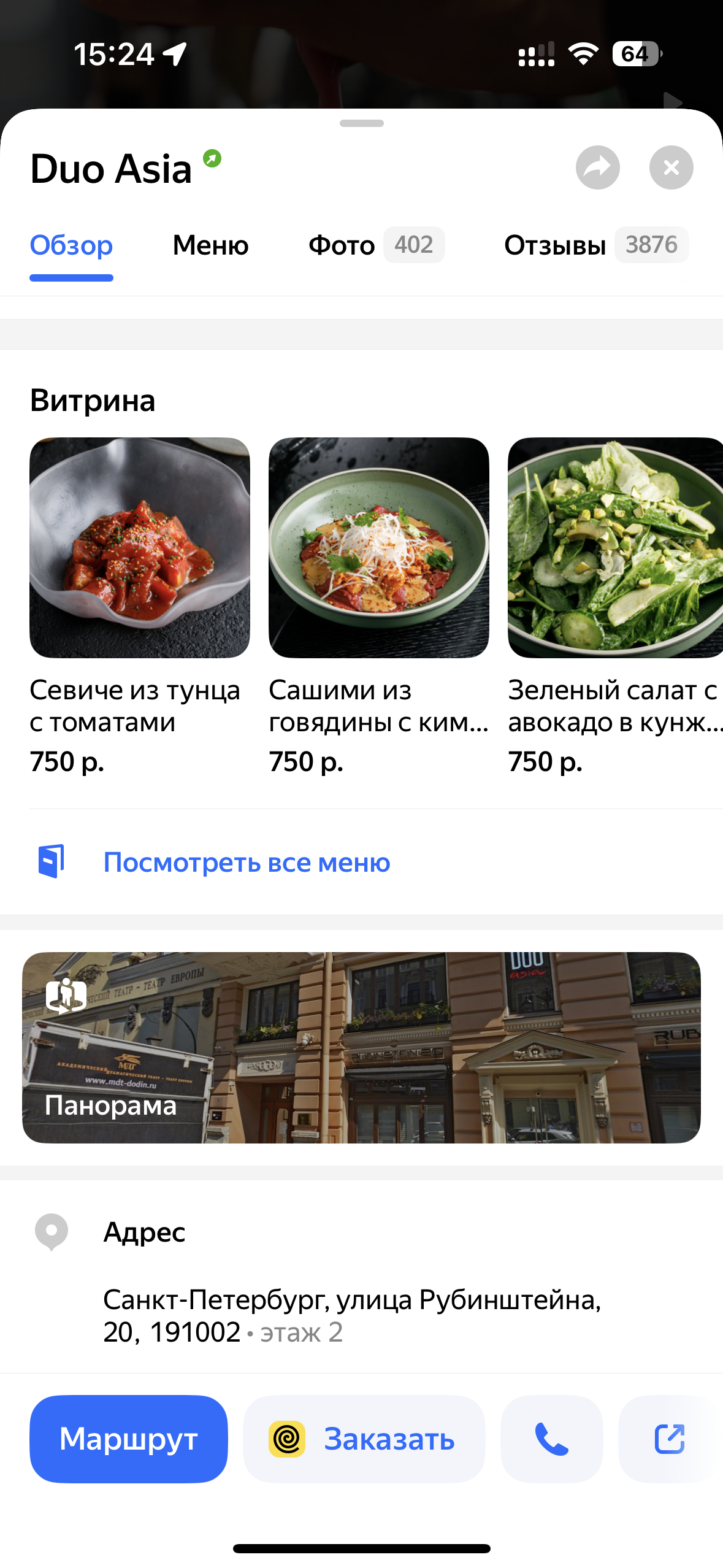This screenshot has width=723, height=1568.
Task: Stay on the Обзор tab
Action: (71, 245)
